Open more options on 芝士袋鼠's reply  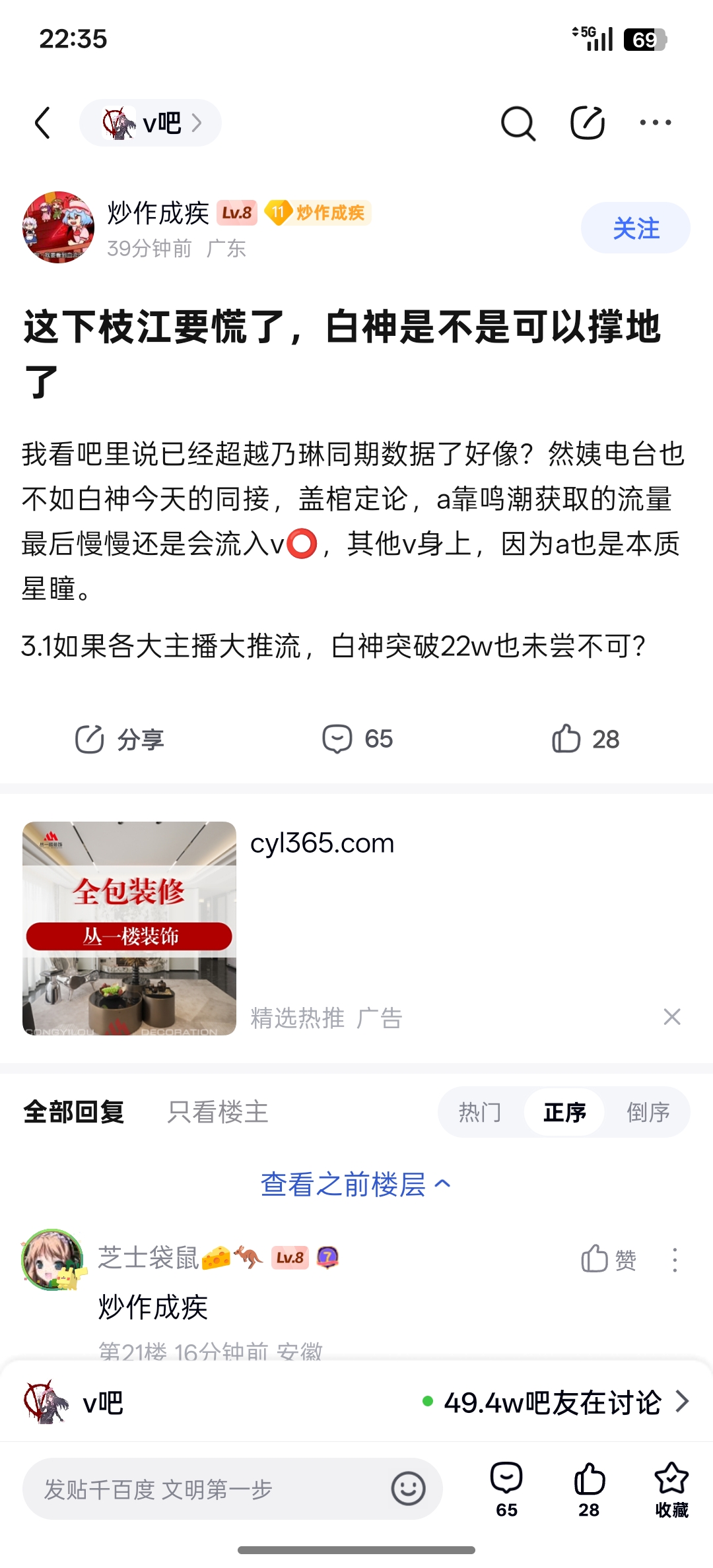674,1260
